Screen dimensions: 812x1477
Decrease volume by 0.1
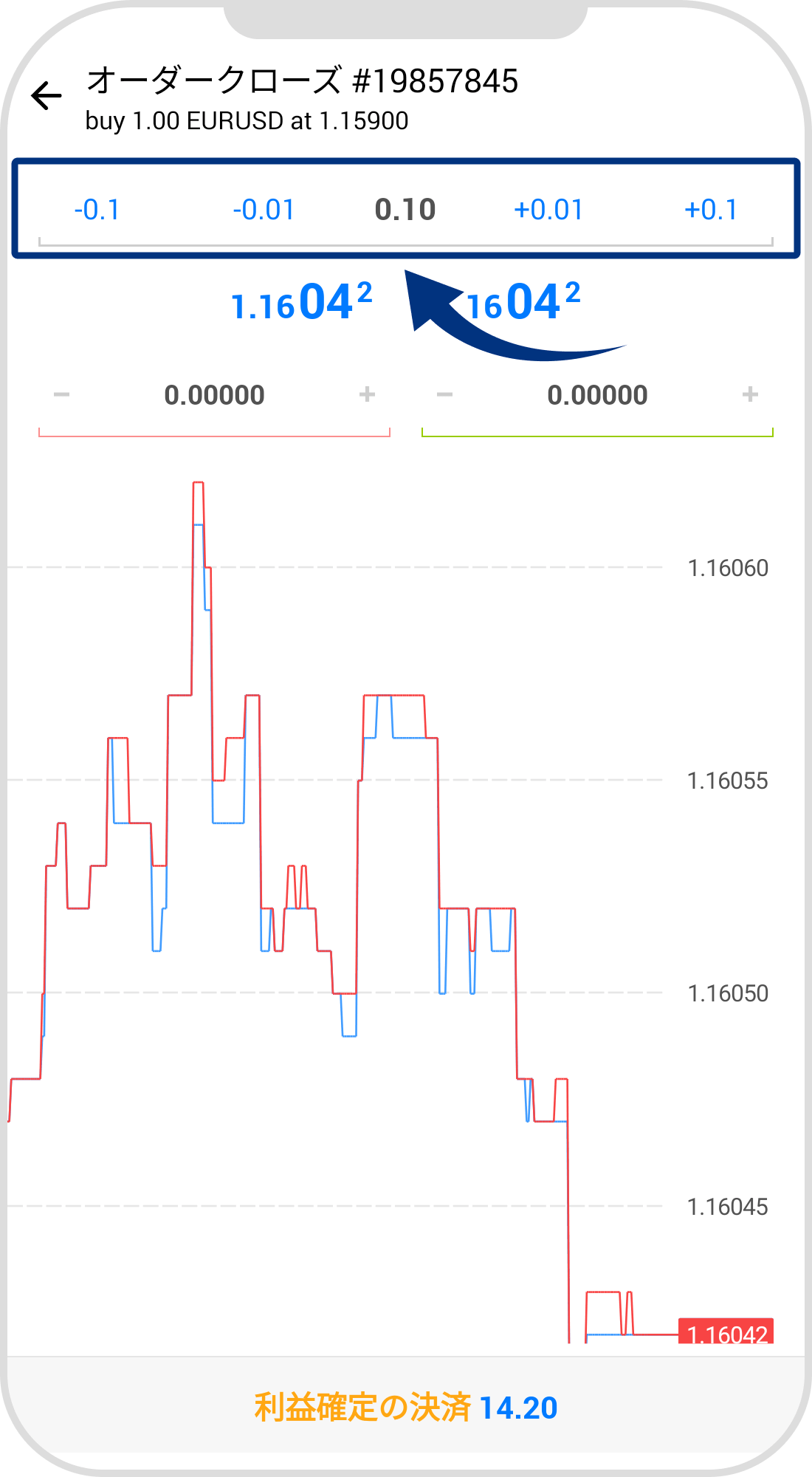[97, 210]
